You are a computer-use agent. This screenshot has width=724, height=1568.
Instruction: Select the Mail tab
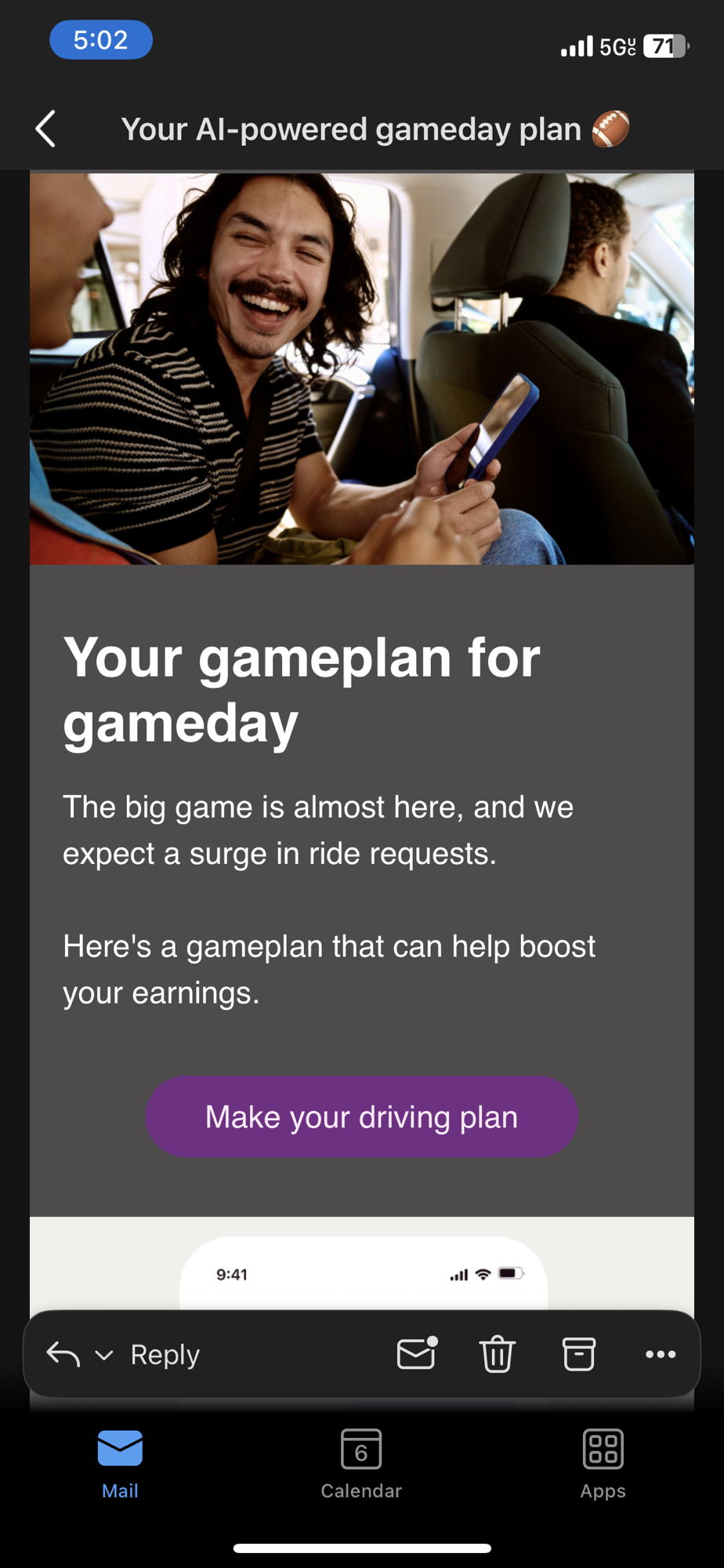[x=120, y=1463]
